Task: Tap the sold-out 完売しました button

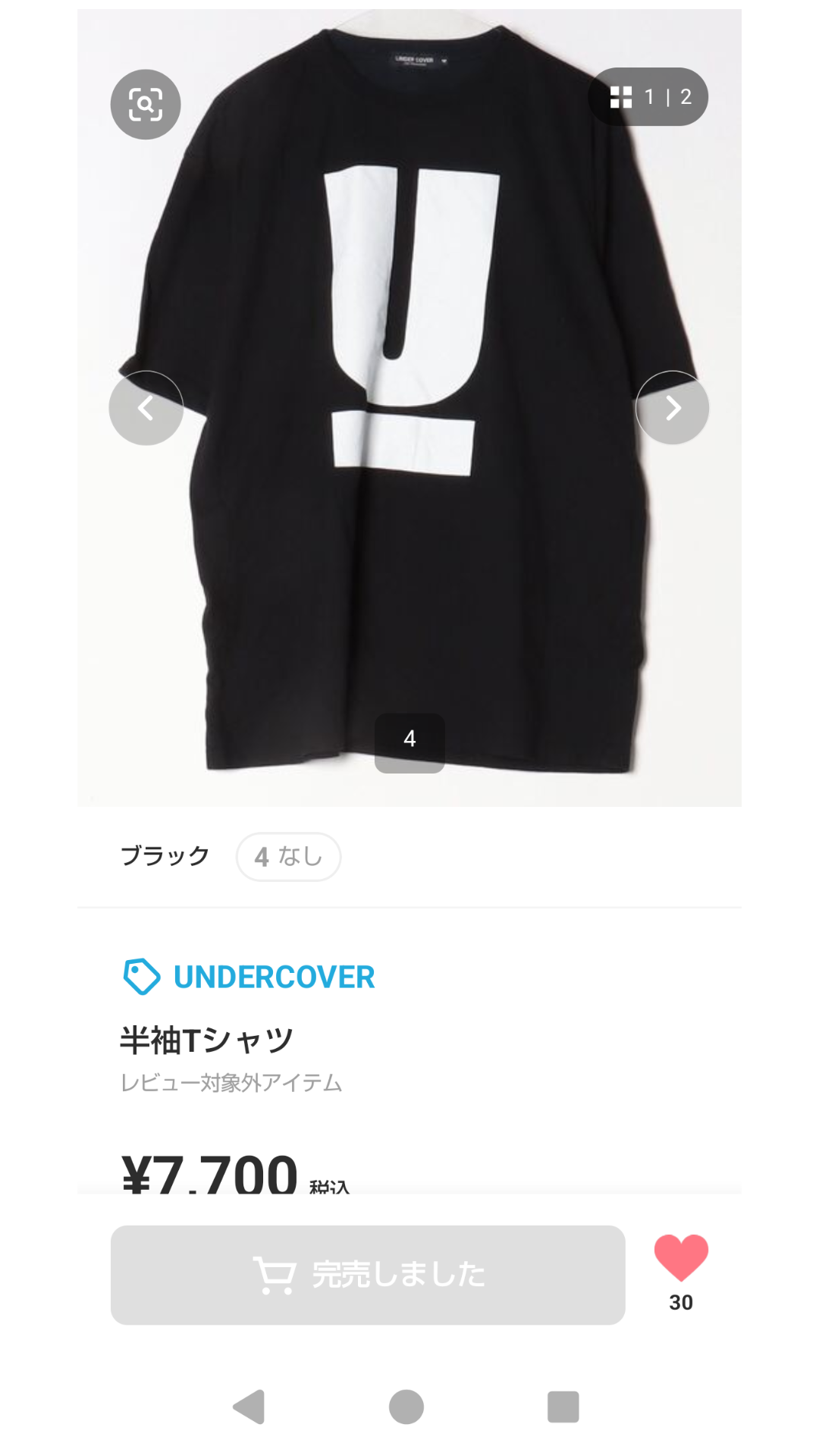Action: click(368, 1275)
